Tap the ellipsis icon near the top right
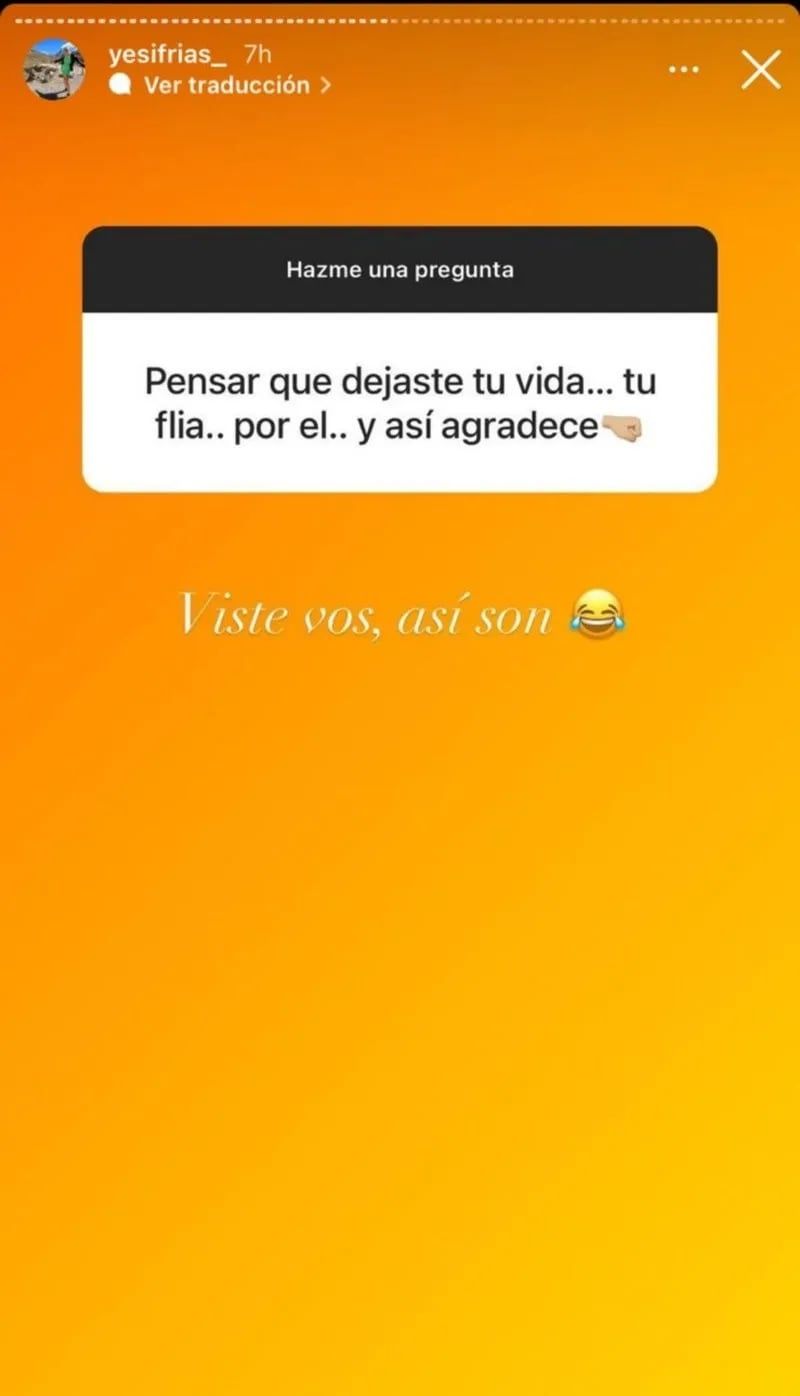This screenshot has width=800, height=1396. [684, 68]
